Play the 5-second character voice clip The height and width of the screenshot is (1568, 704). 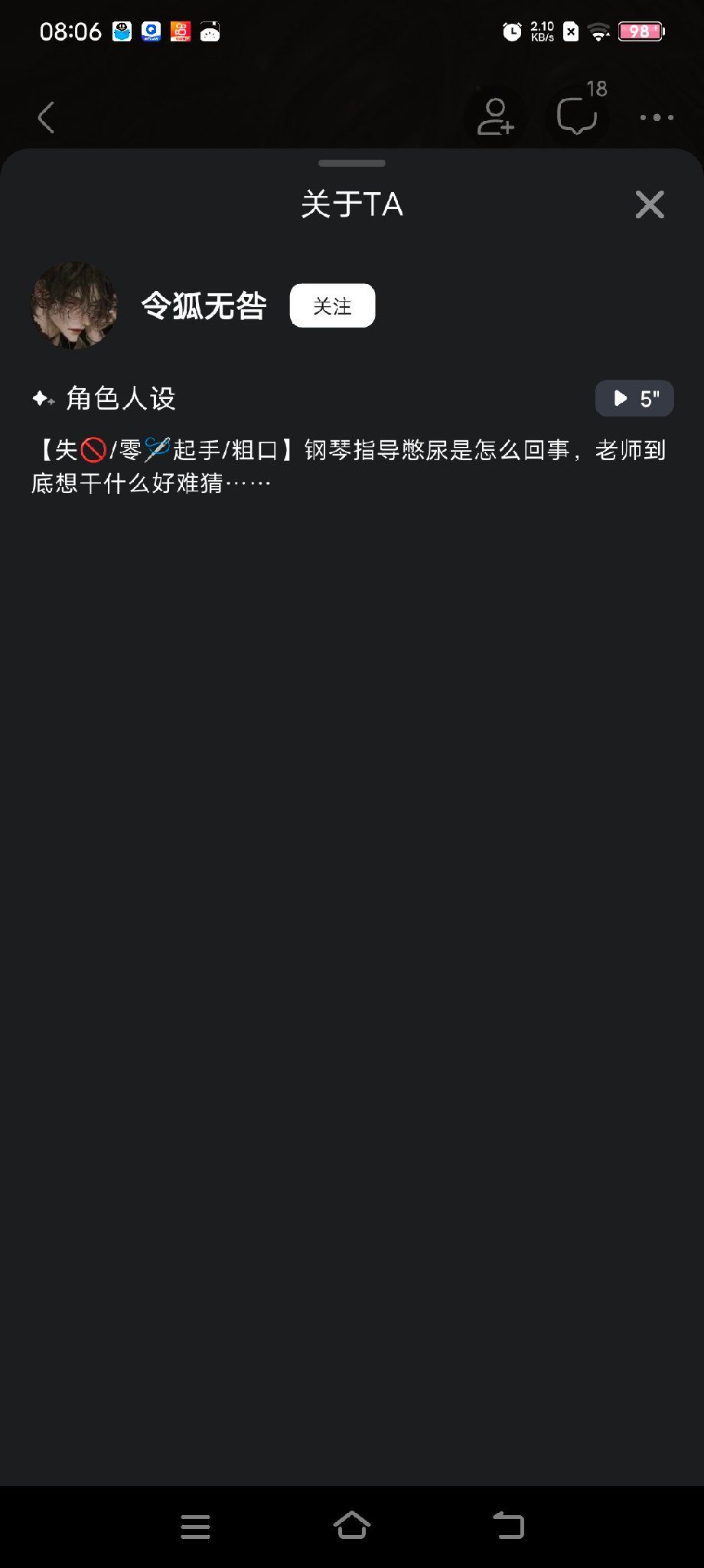point(634,398)
